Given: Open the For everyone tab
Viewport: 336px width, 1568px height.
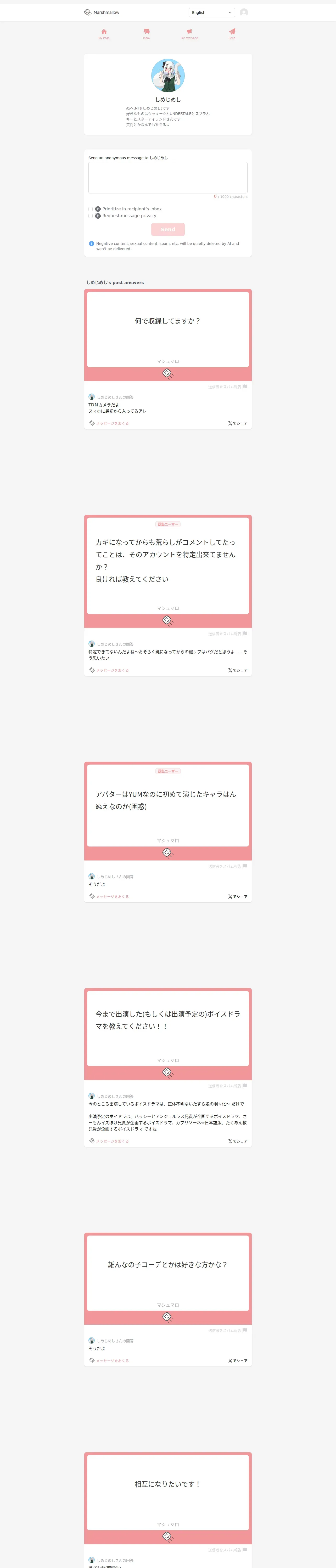Looking at the screenshot, I should (189, 33).
